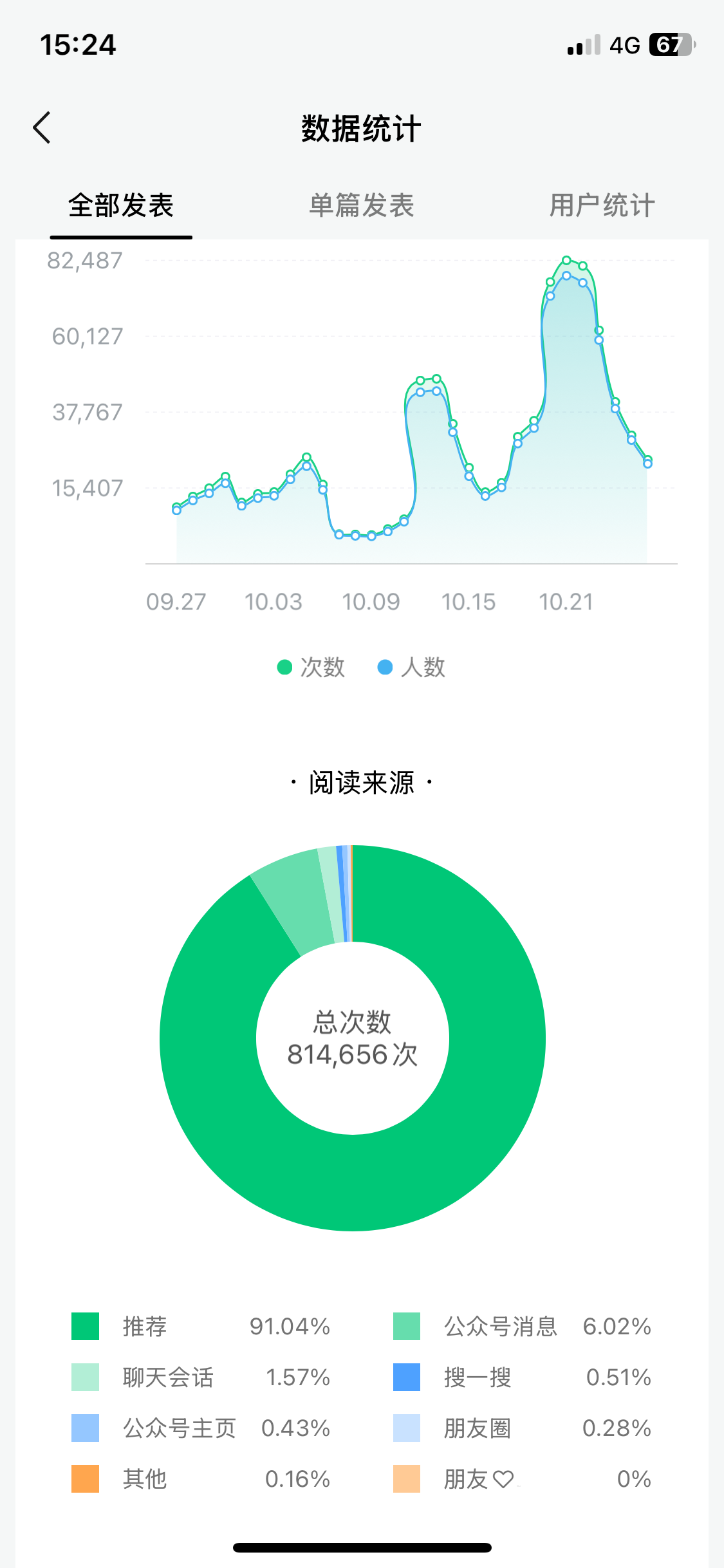Open the 用户统计 tab
The height and width of the screenshot is (1568, 724).
(602, 206)
